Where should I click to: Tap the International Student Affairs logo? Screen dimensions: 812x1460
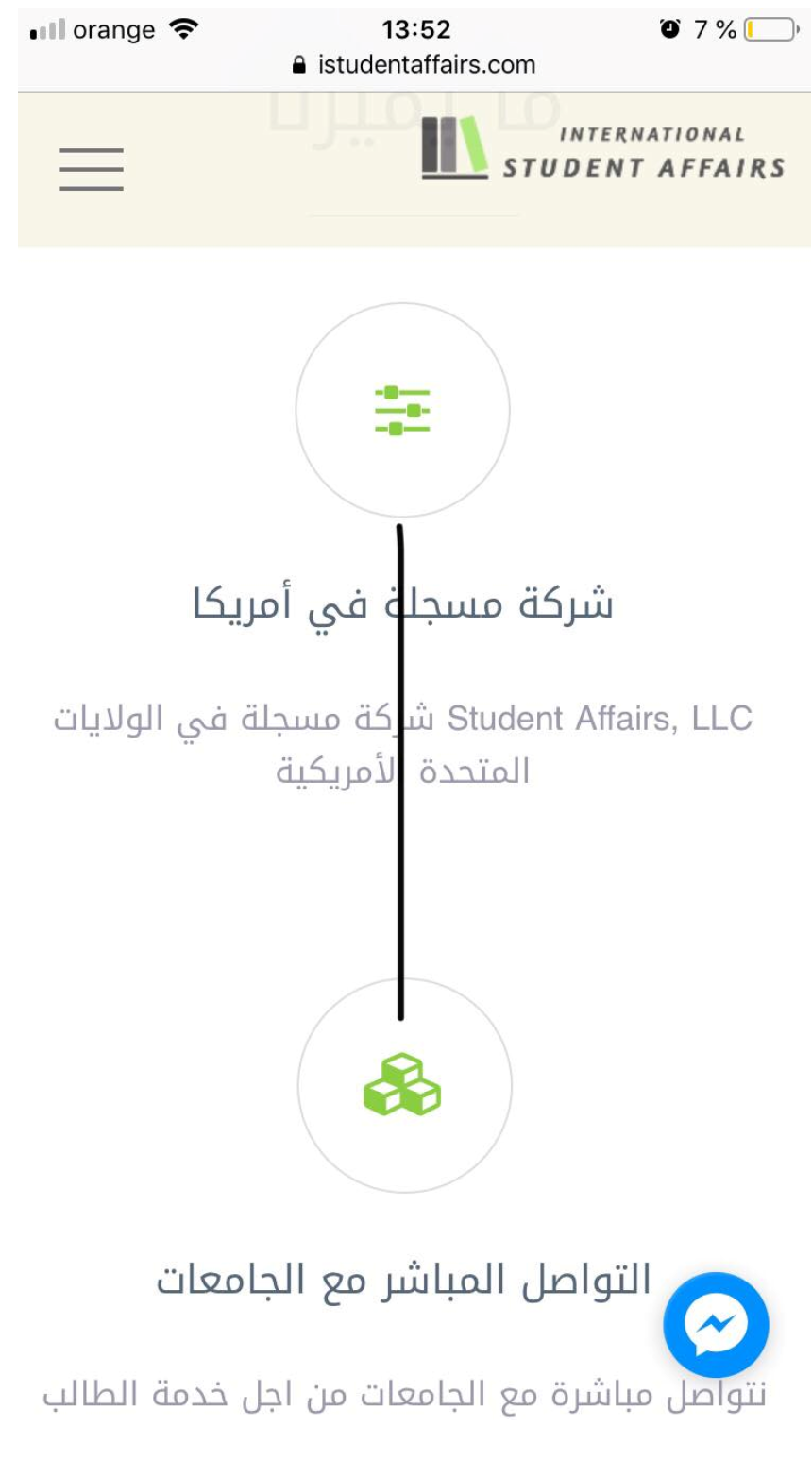coord(602,151)
